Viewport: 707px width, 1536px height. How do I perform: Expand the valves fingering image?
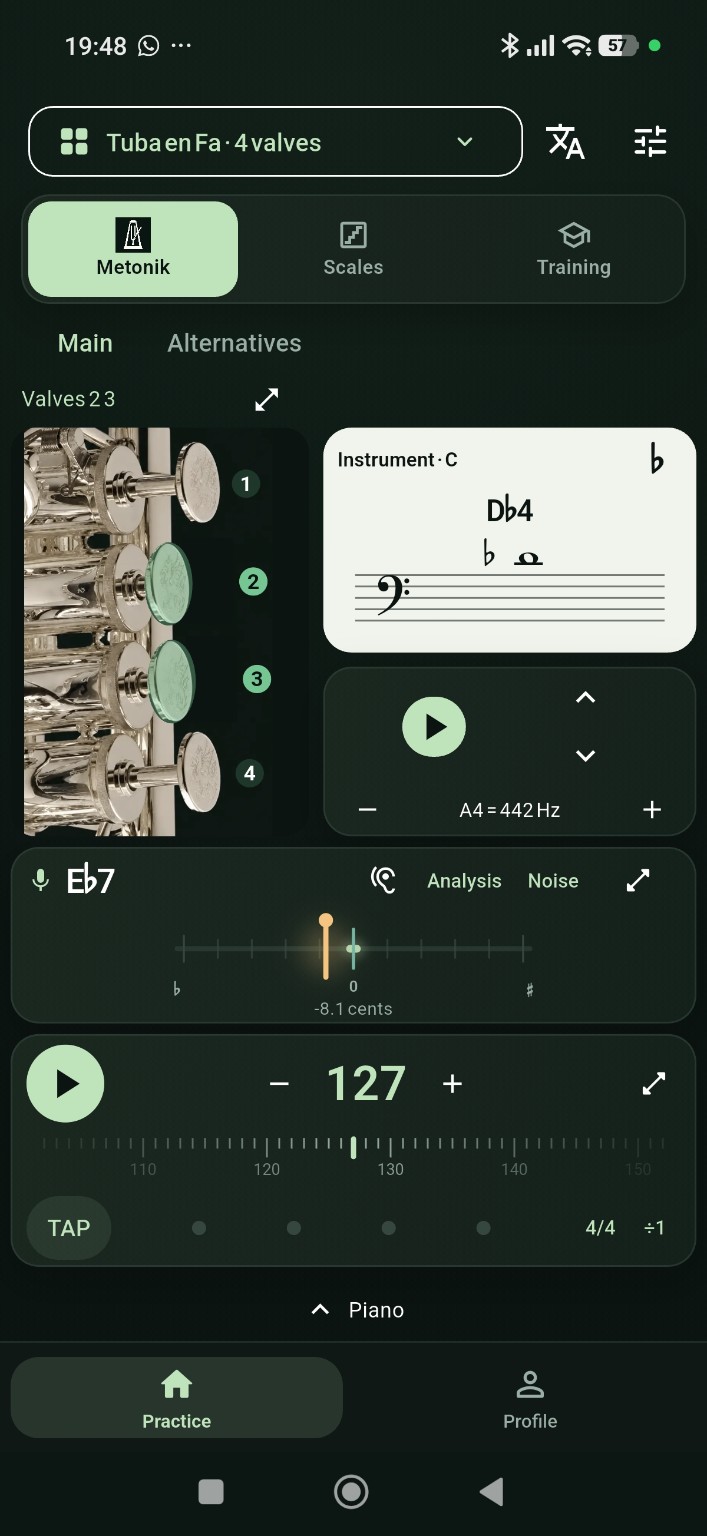[x=267, y=399]
